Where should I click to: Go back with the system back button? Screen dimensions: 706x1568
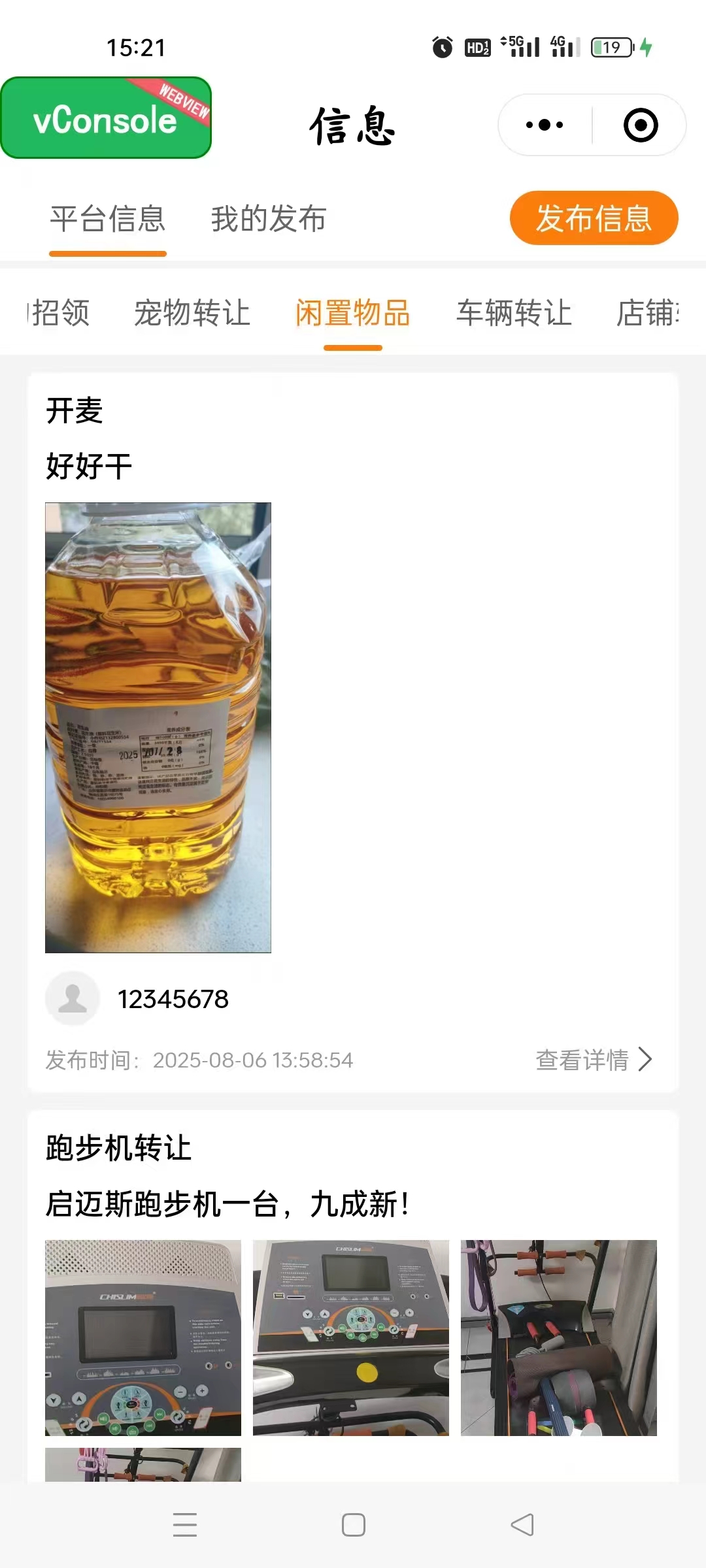tap(522, 1525)
